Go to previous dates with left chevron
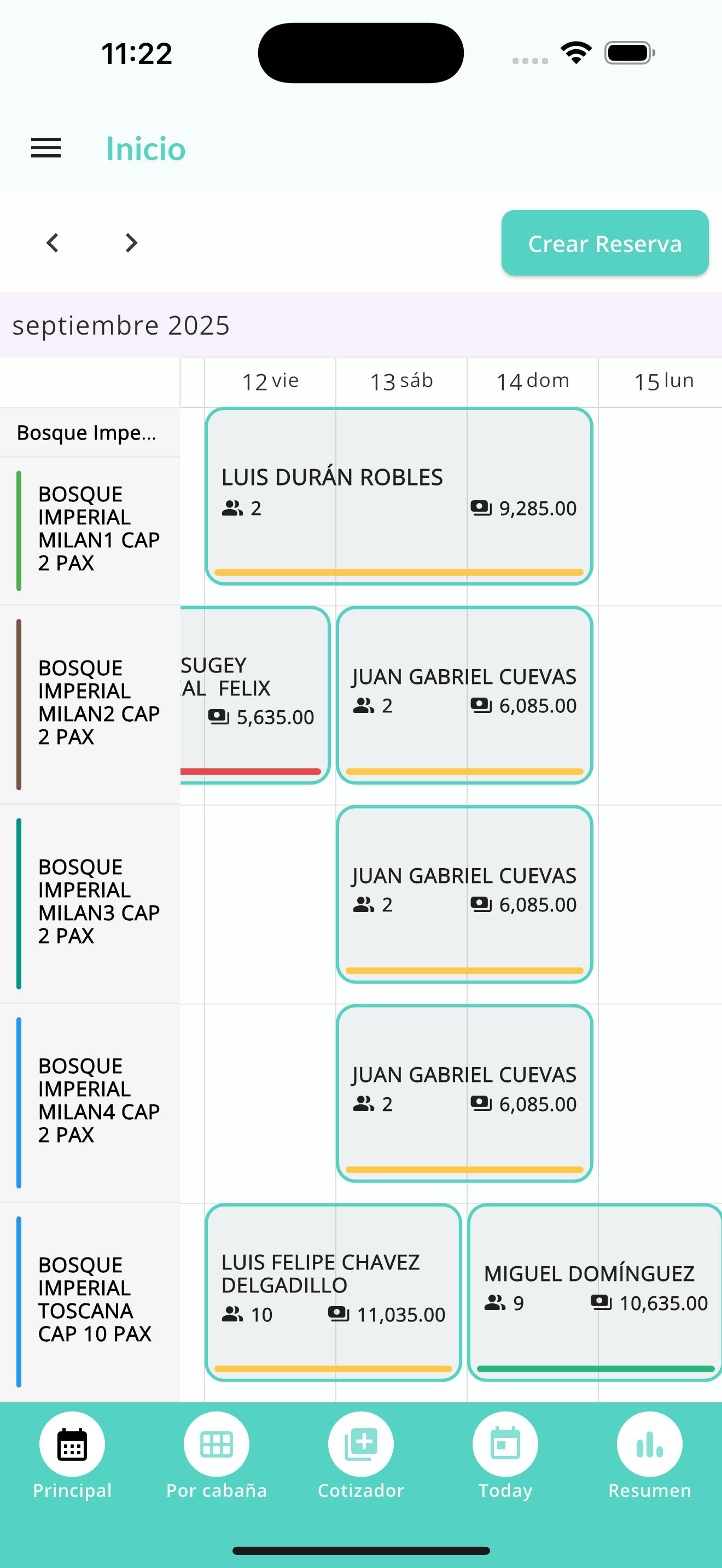Viewport: 722px width, 1568px height. click(x=53, y=243)
